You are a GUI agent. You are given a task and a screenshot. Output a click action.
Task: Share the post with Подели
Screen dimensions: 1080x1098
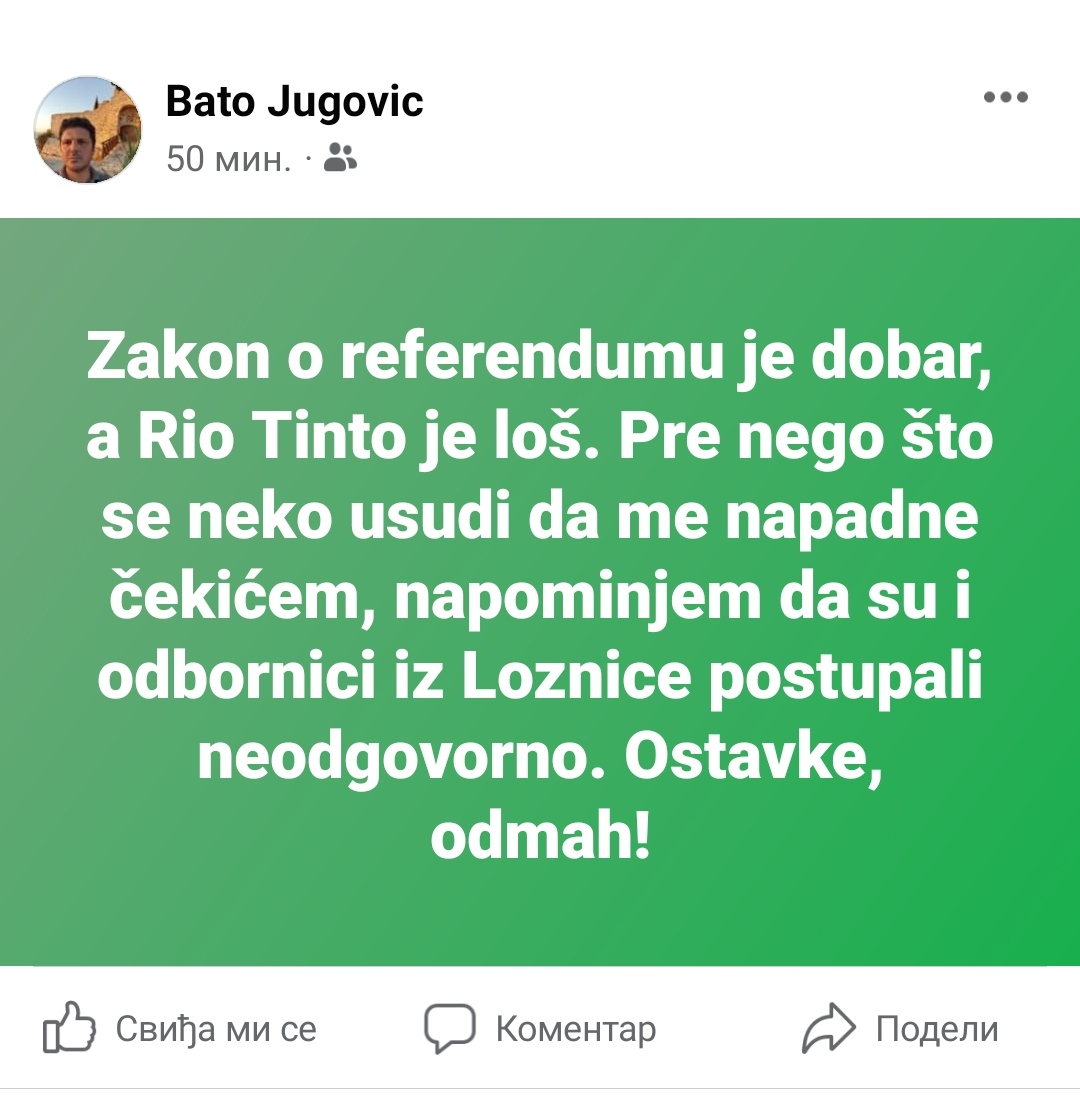tap(901, 1029)
